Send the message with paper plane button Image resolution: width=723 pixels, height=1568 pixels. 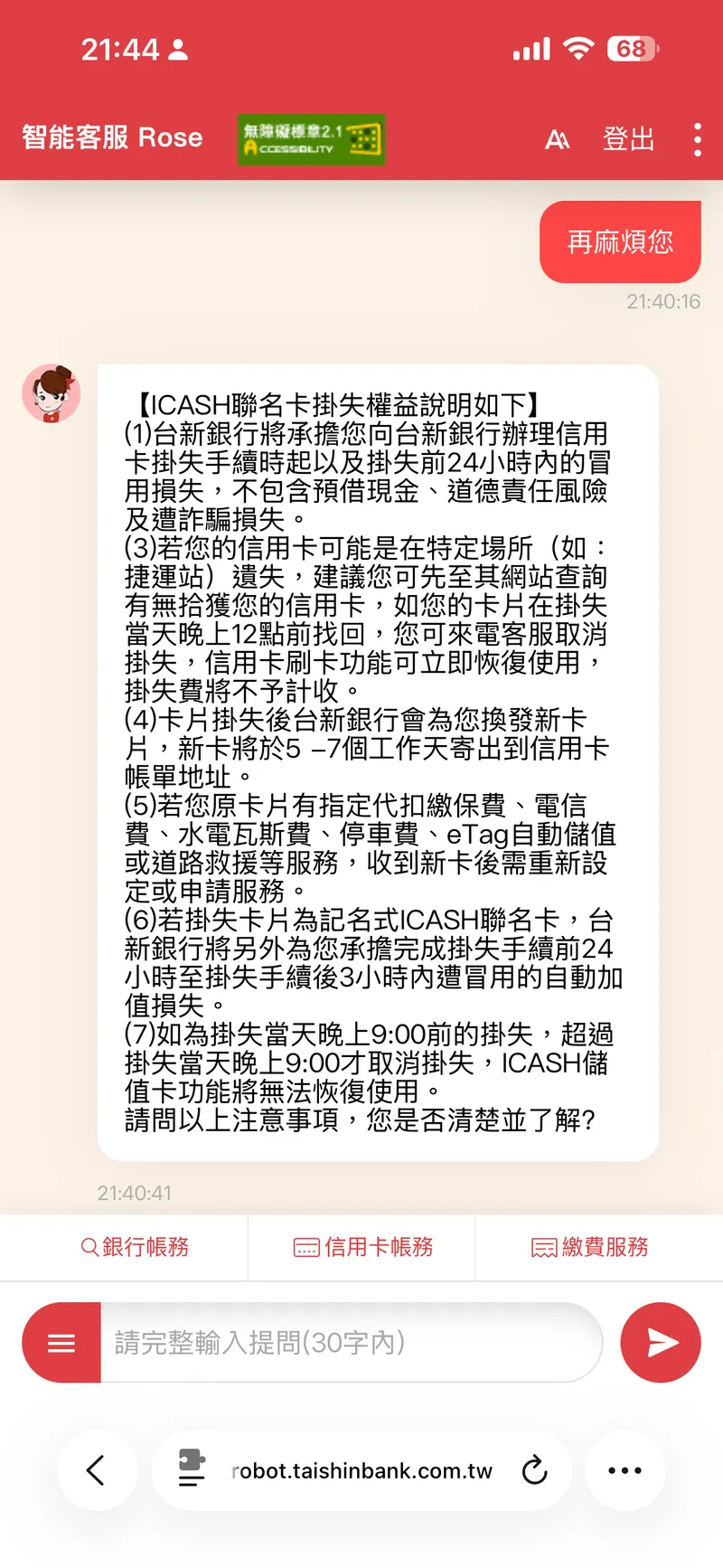[661, 1343]
